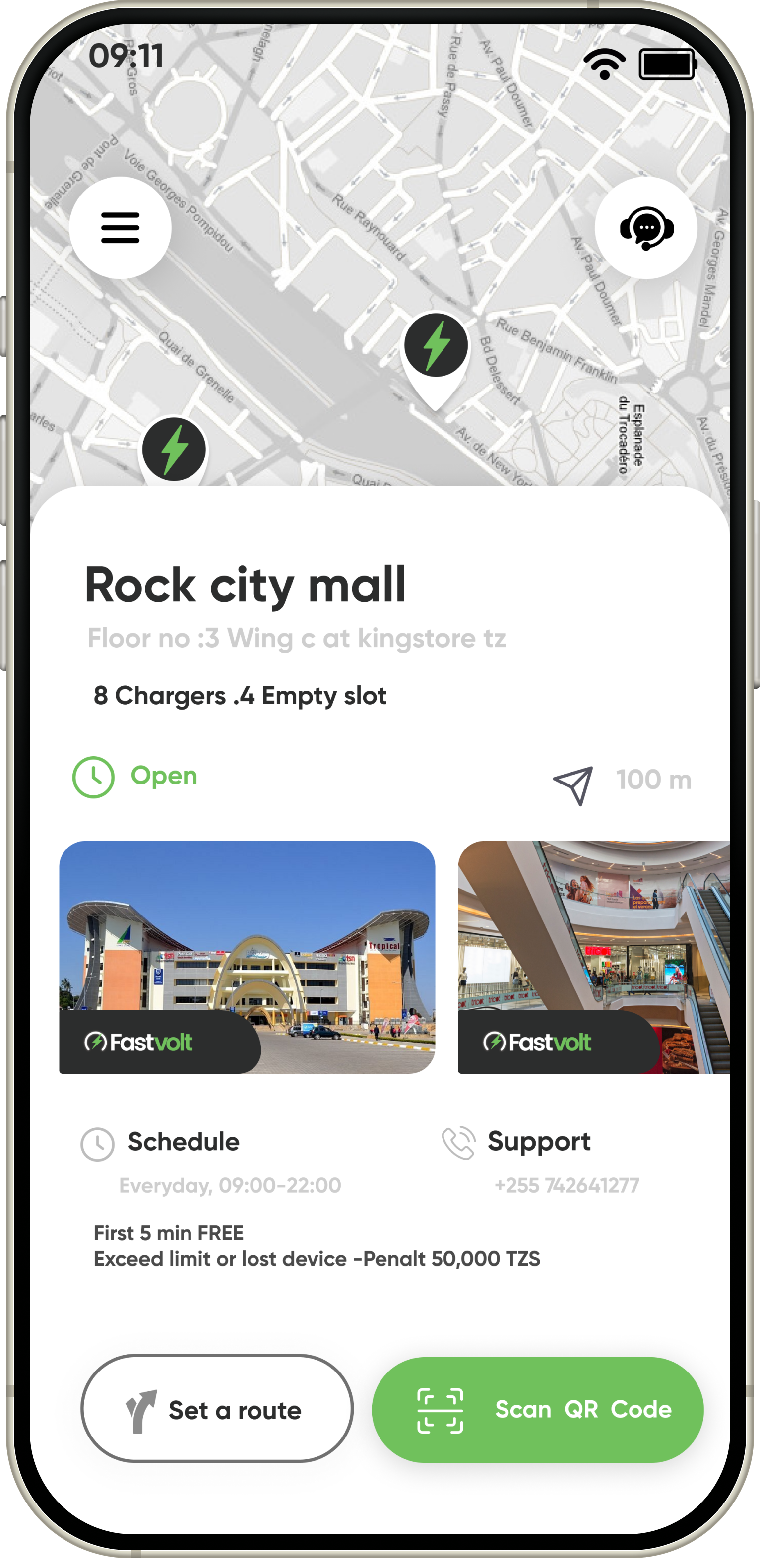This screenshot has width=760, height=1568.
Task: Select the charging pin near Quai de Grenelle
Action: 174,450
